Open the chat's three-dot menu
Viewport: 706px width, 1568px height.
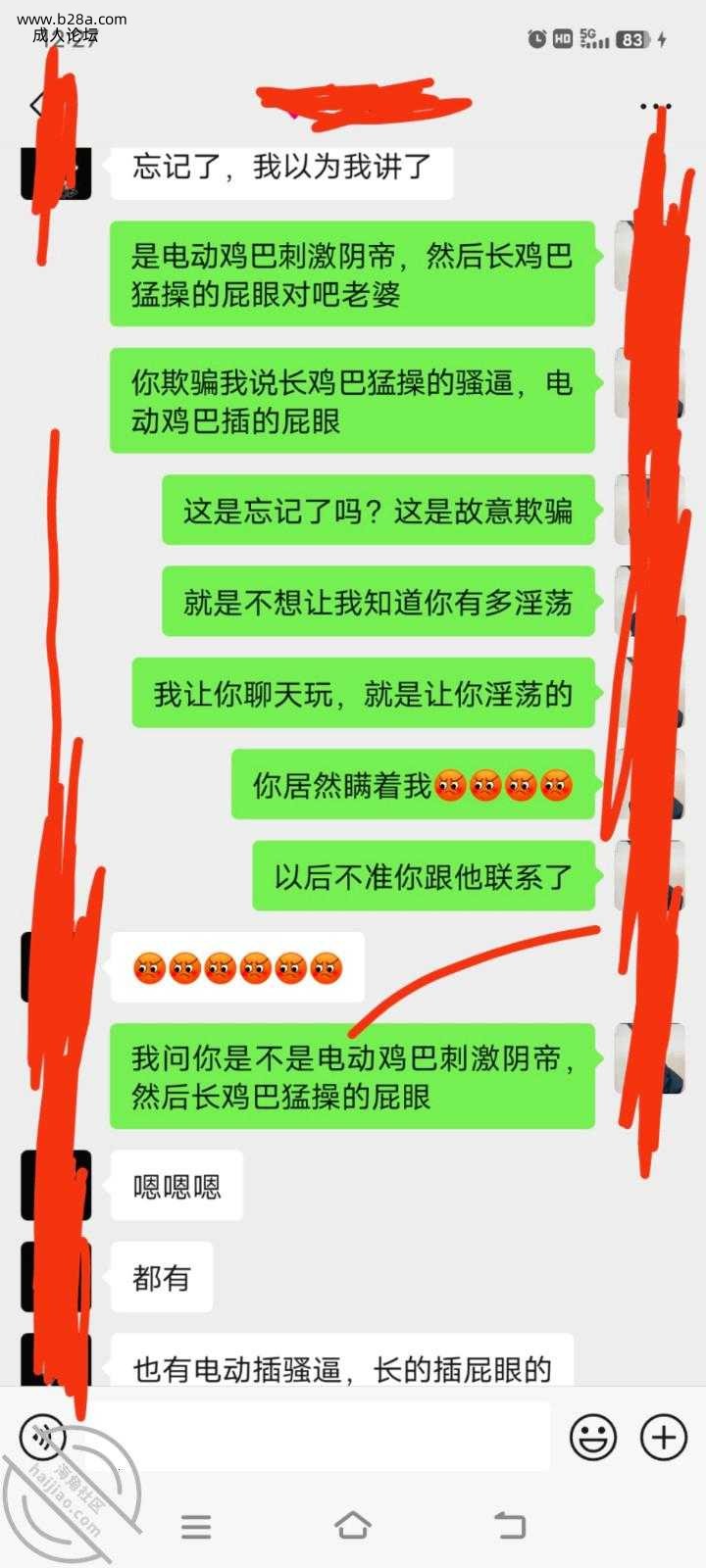click(655, 106)
